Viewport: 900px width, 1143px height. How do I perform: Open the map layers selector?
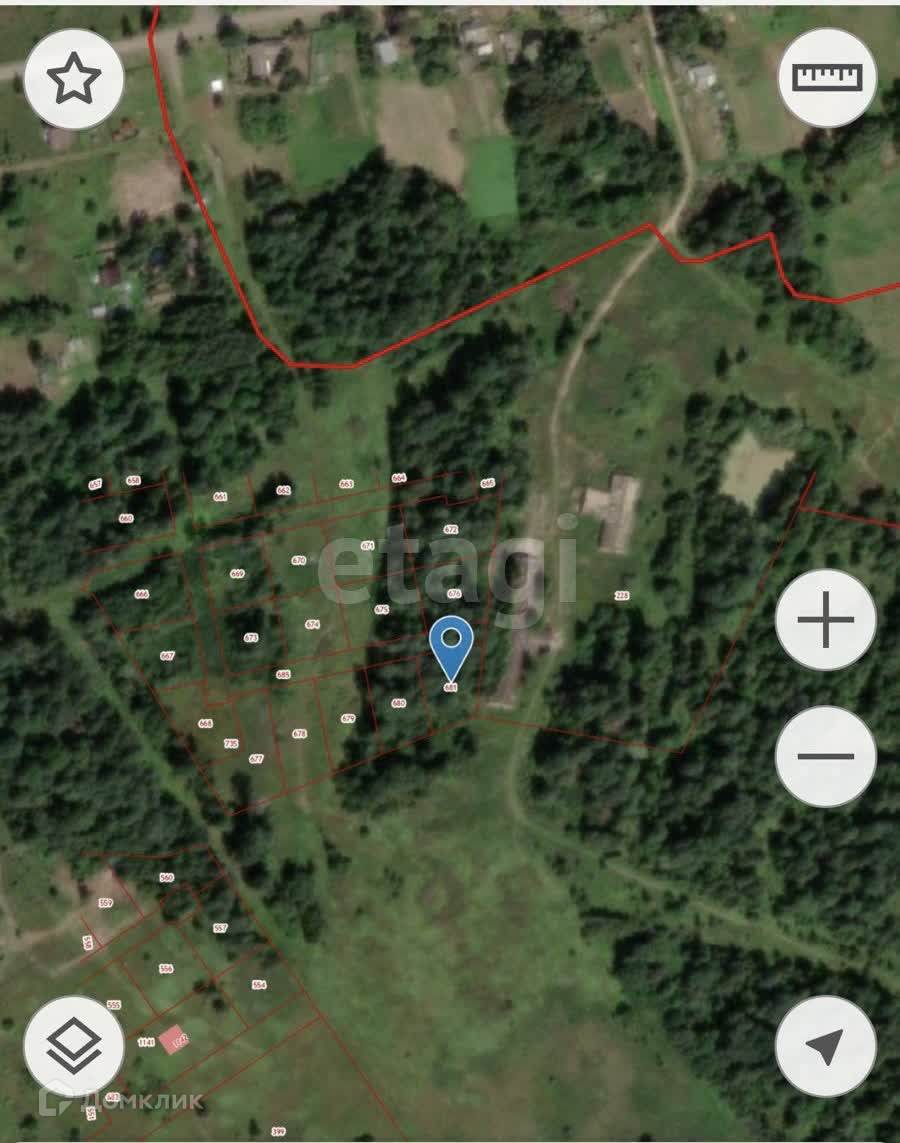[74, 1046]
